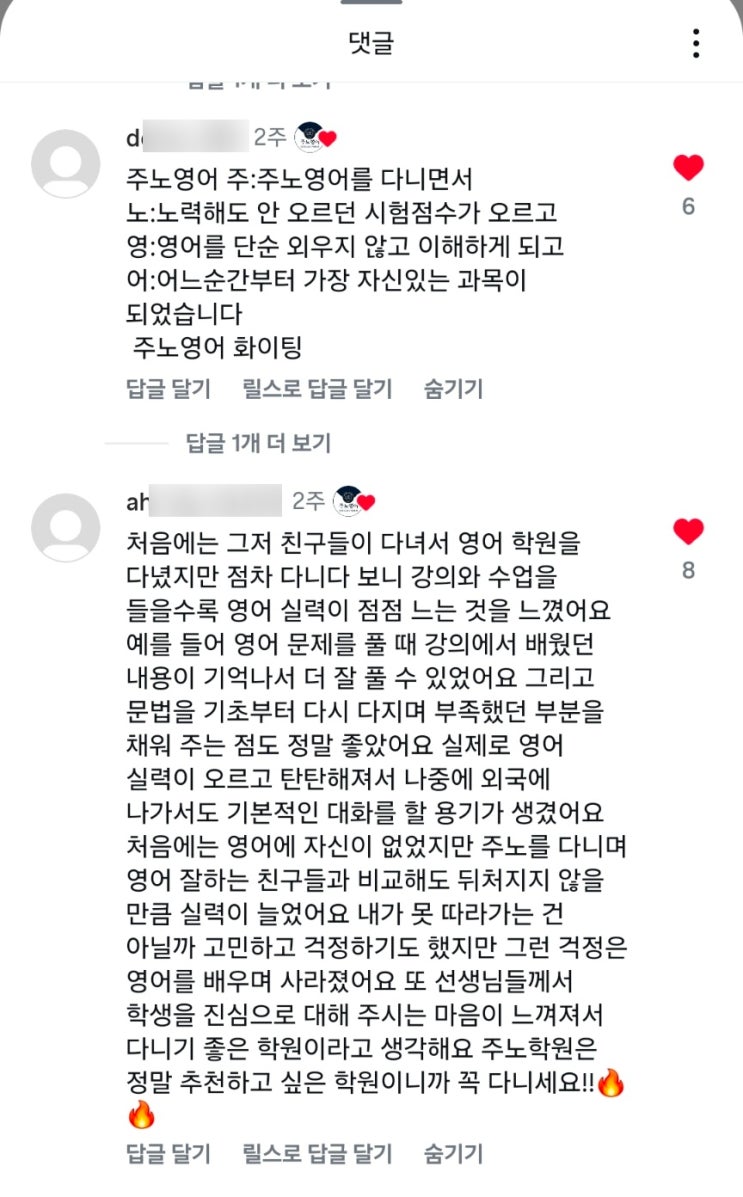Image resolution: width=743 pixels, height=1197 pixels.
Task: Tap 릴스로 답글 달기 under the 꼭 다니세요 comment
Action: click(317, 1153)
